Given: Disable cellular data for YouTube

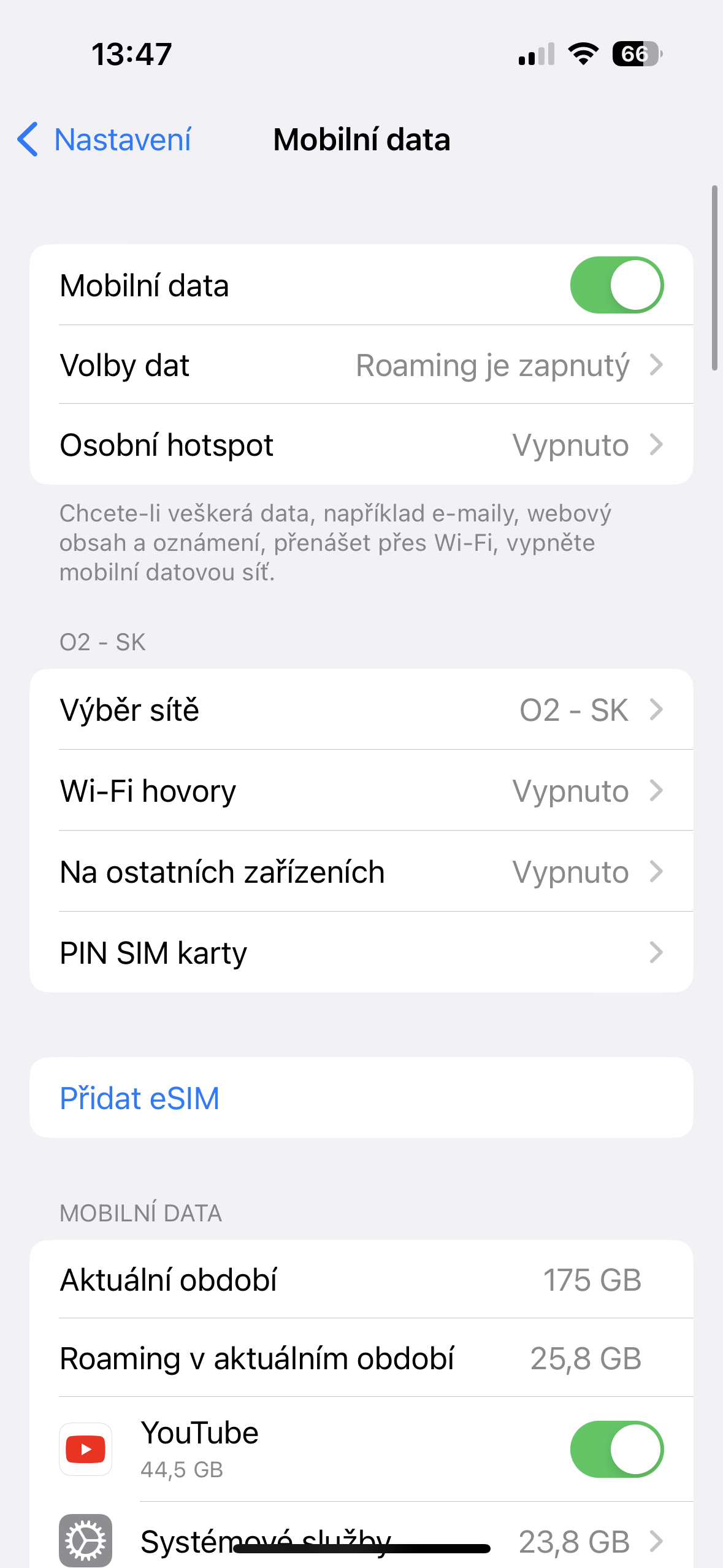Looking at the screenshot, I should point(617,1449).
